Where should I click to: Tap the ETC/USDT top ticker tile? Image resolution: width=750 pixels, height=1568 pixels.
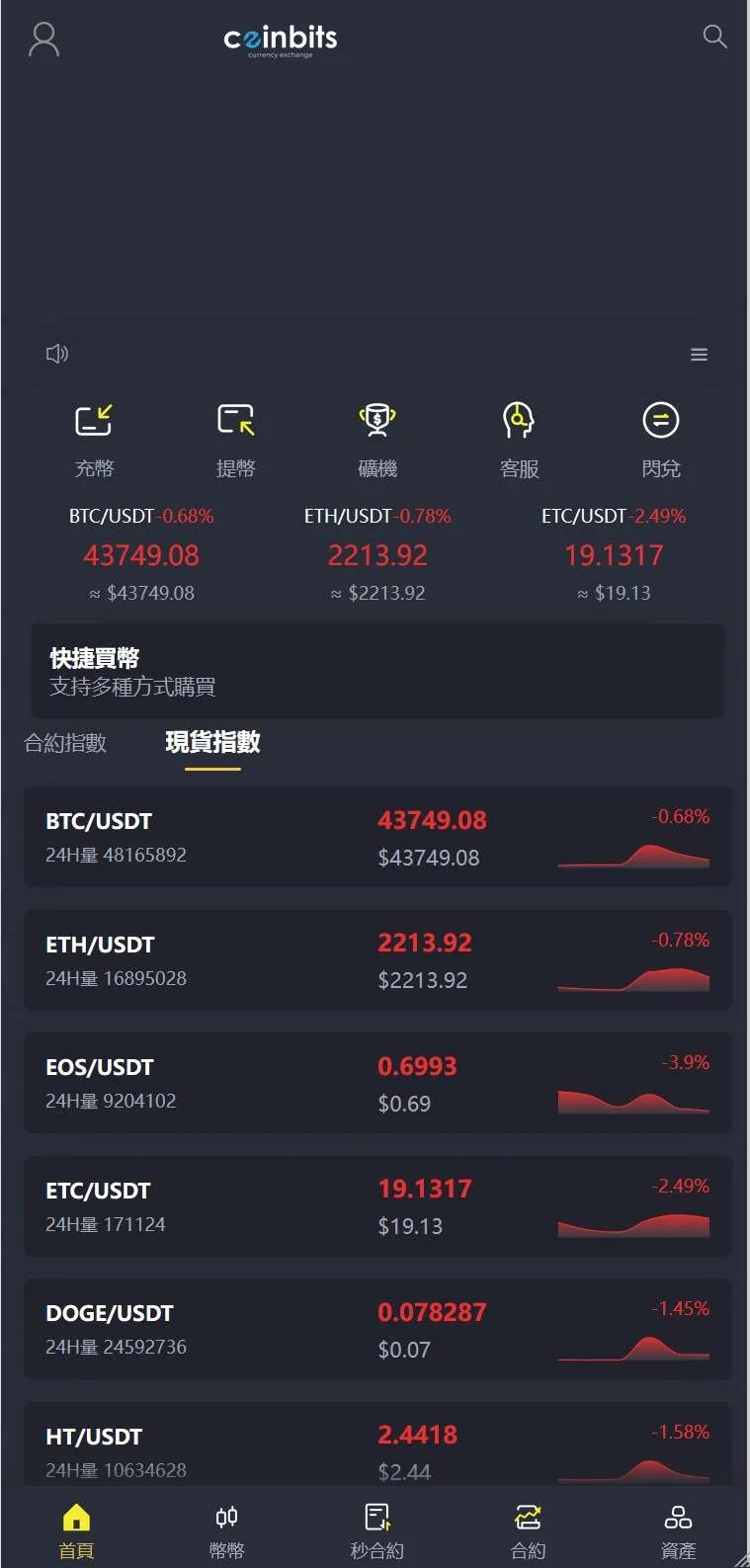coord(613,554)
